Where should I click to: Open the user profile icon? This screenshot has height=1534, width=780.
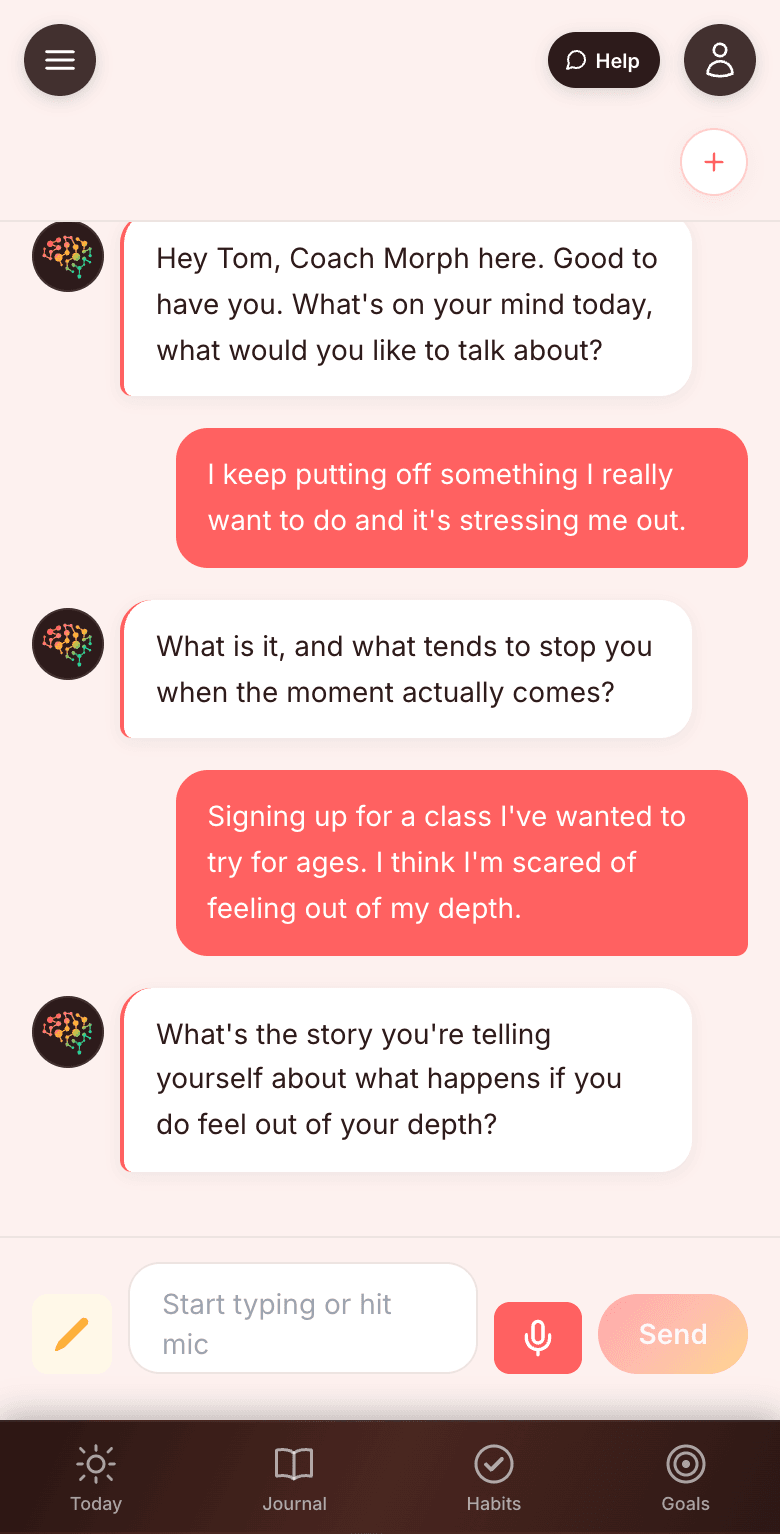coord(720,60)
